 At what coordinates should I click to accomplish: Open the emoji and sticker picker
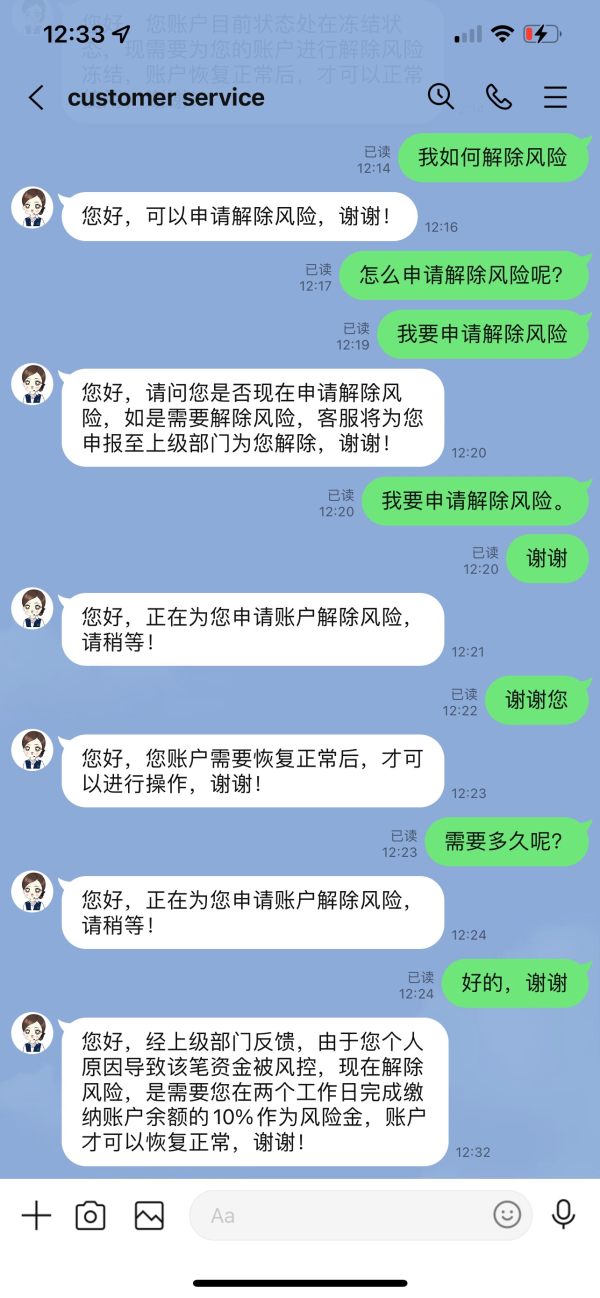[x=507, y=1215]
